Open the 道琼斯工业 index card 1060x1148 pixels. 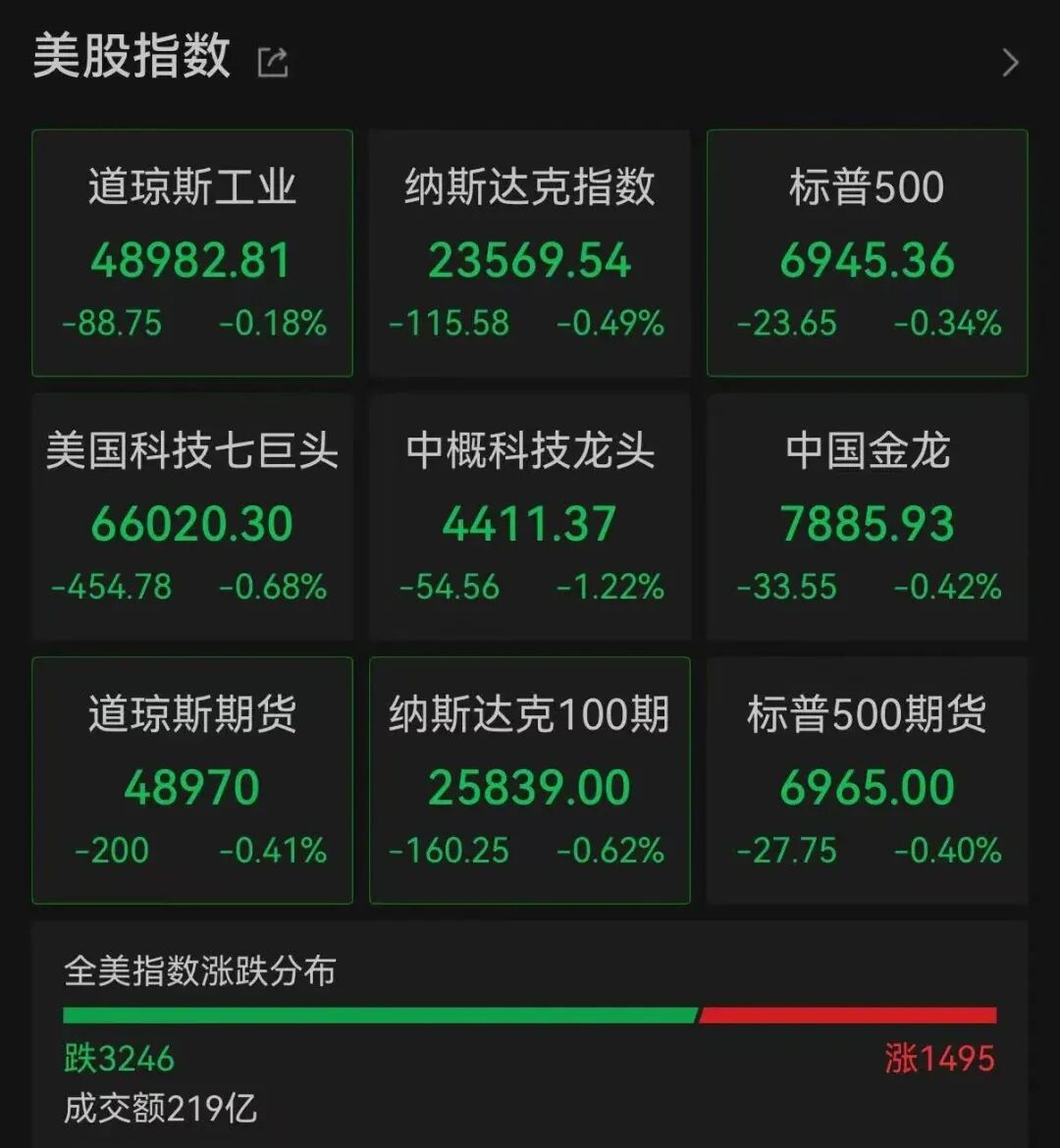point(192,253)
